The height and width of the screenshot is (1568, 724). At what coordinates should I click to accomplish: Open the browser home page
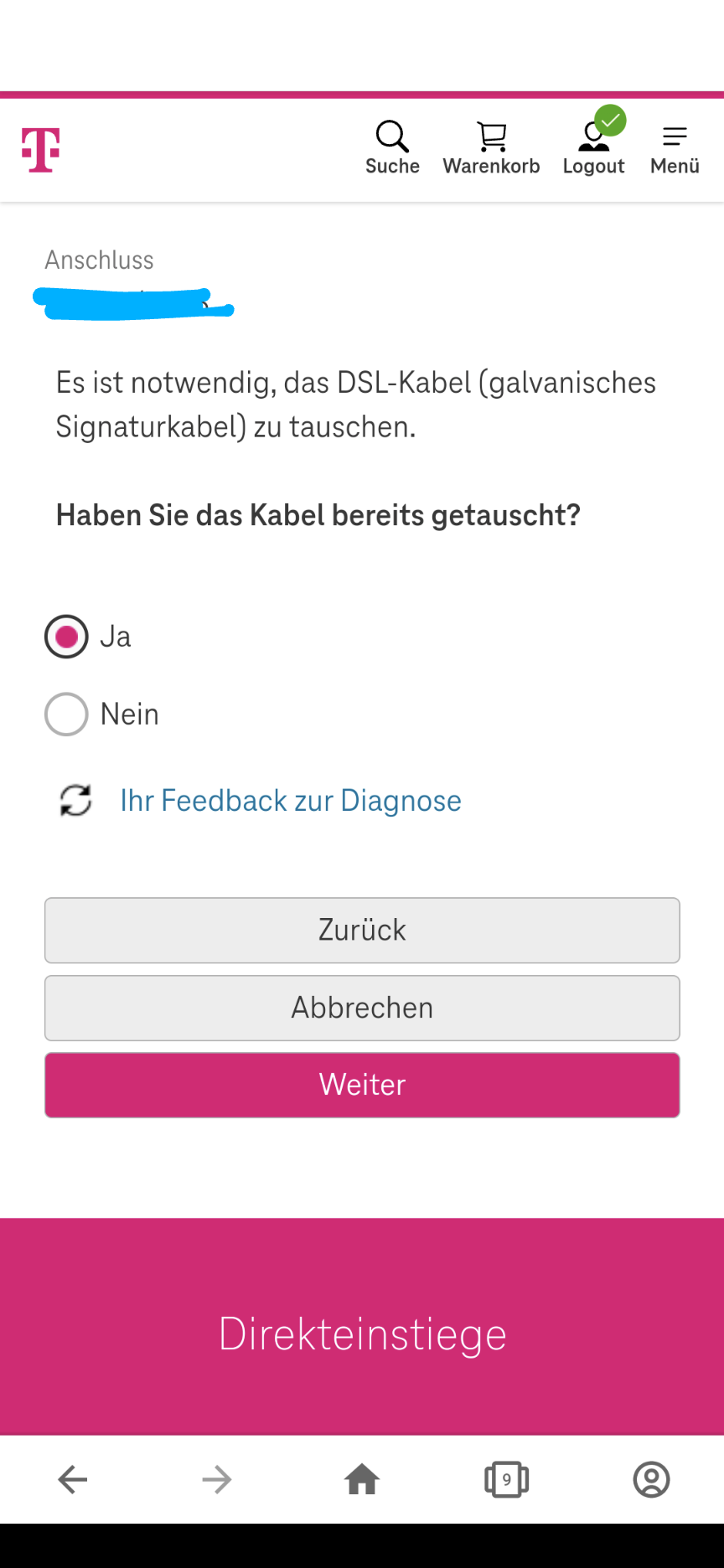[x=362, y=1479]
